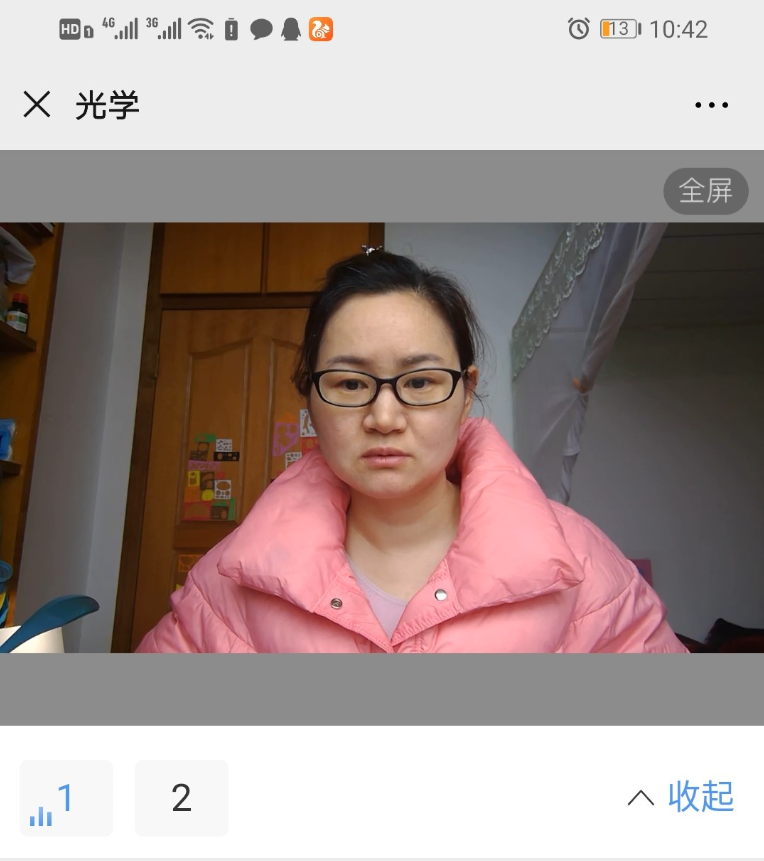
Task: Collapse the episode list with 收起
Action: pos(681,797)
